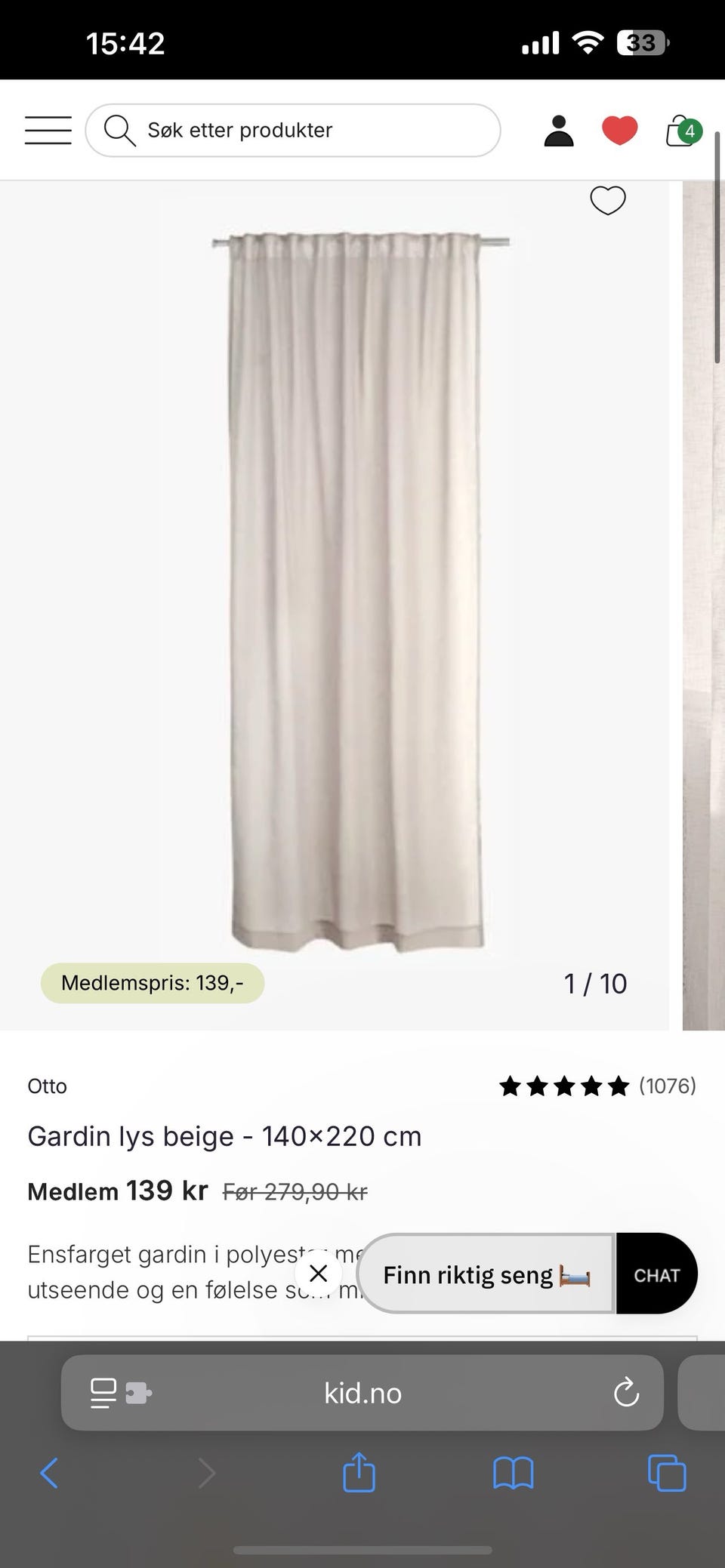Viewport: 725px width, 1568px height.
Task: Reload the kid.no page
Action: pyautogui.click(x=627, y=1393)
